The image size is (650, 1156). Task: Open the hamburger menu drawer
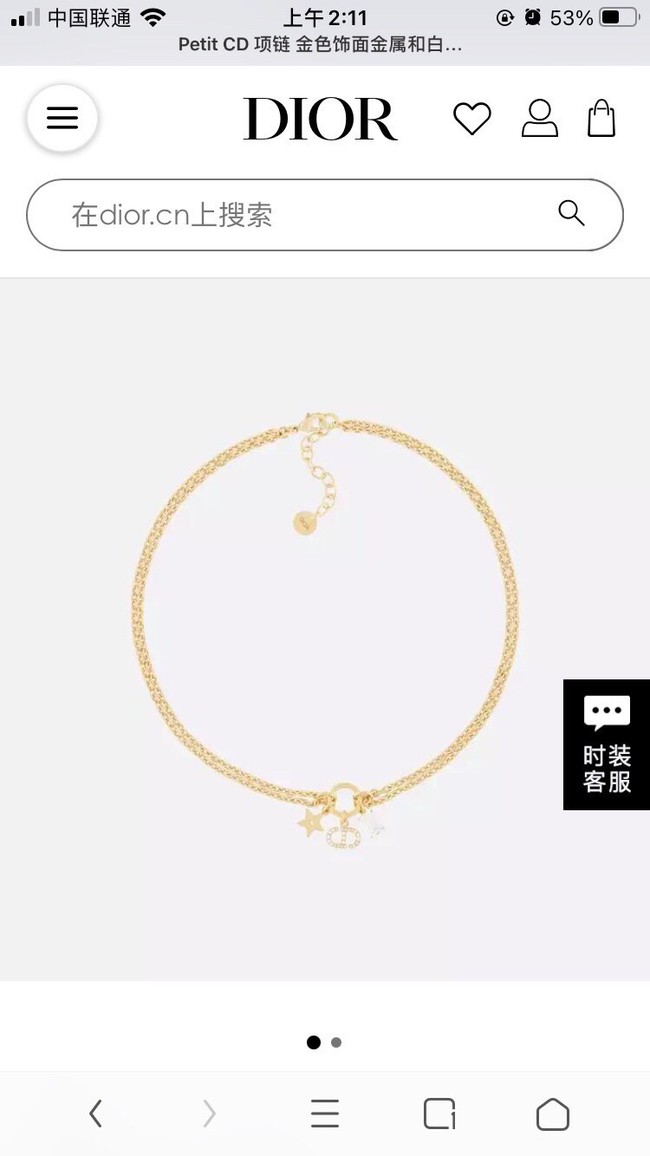62,119
